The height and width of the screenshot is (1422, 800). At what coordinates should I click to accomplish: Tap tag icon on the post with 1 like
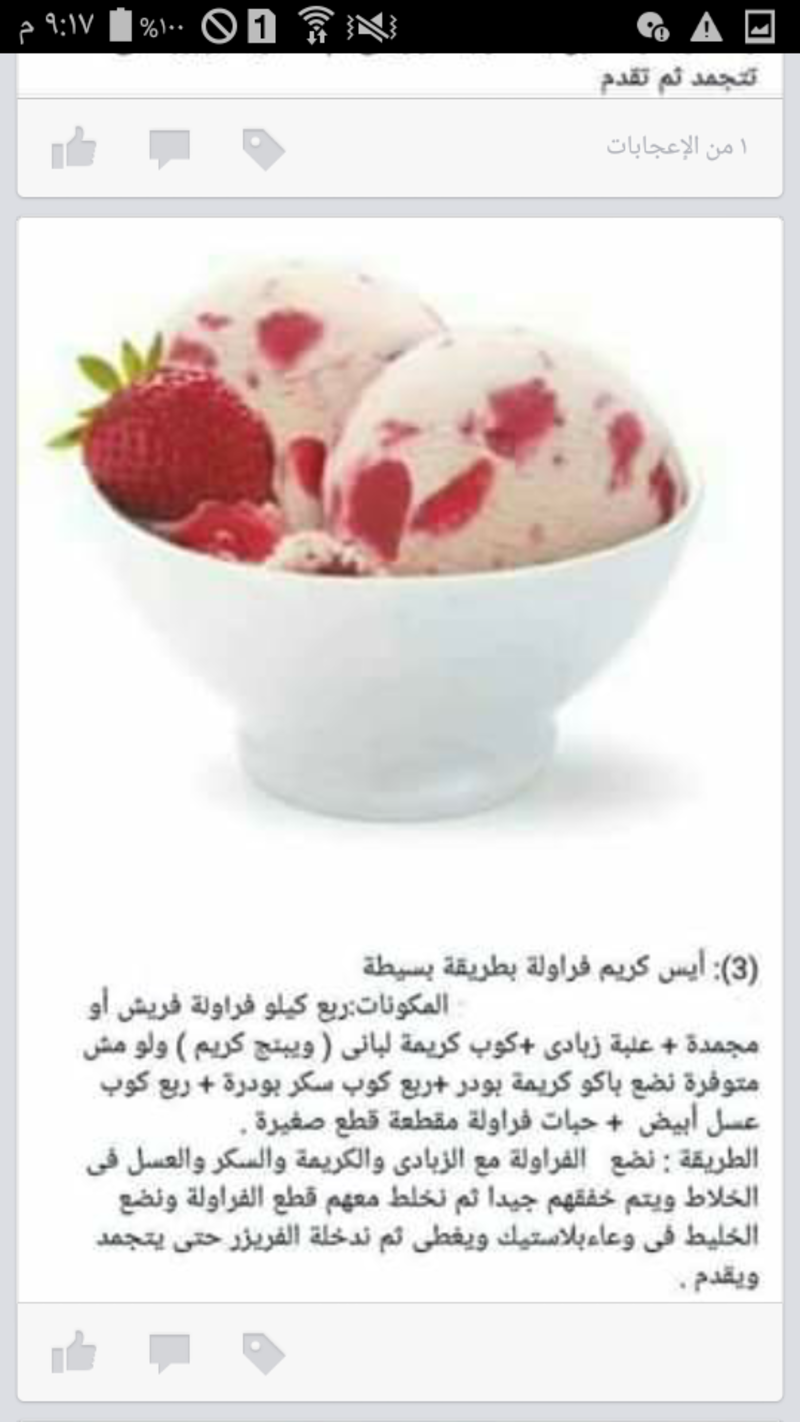(263, 149)
